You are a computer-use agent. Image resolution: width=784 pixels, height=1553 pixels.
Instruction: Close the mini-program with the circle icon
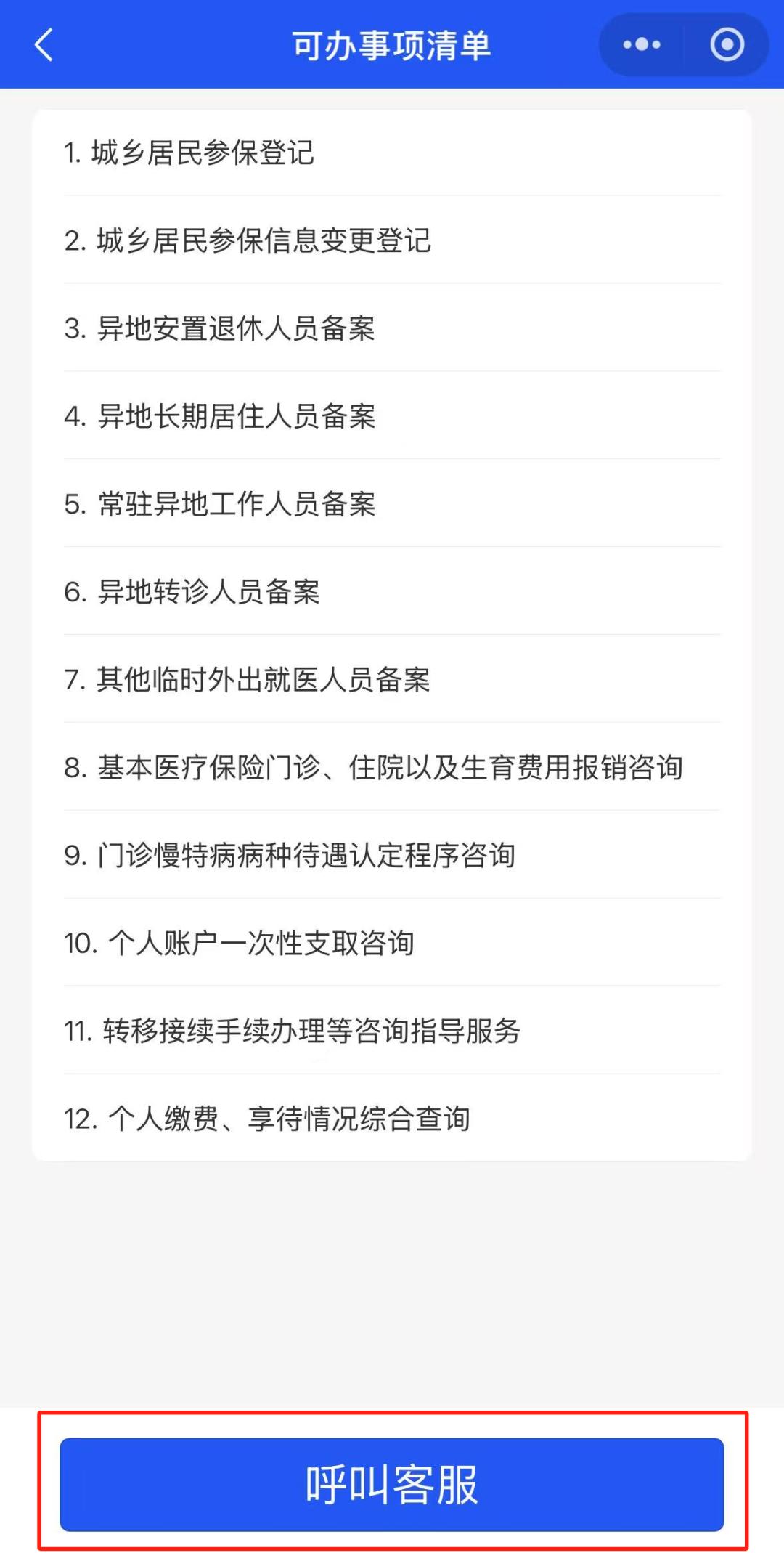click(727, 45)
